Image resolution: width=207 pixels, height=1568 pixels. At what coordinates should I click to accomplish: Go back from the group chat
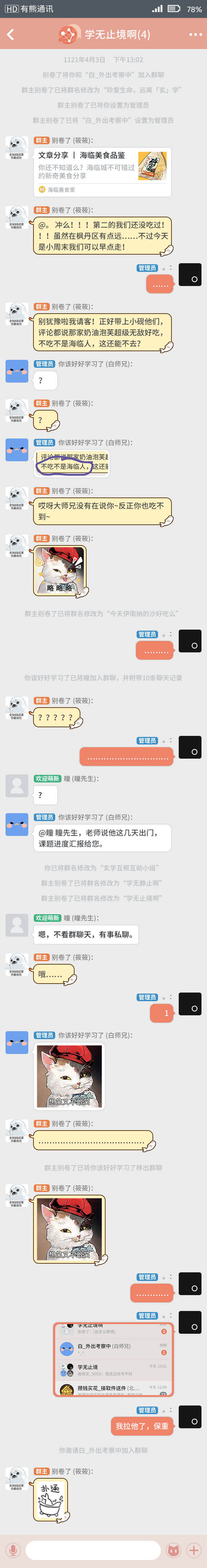pos(10,35)
